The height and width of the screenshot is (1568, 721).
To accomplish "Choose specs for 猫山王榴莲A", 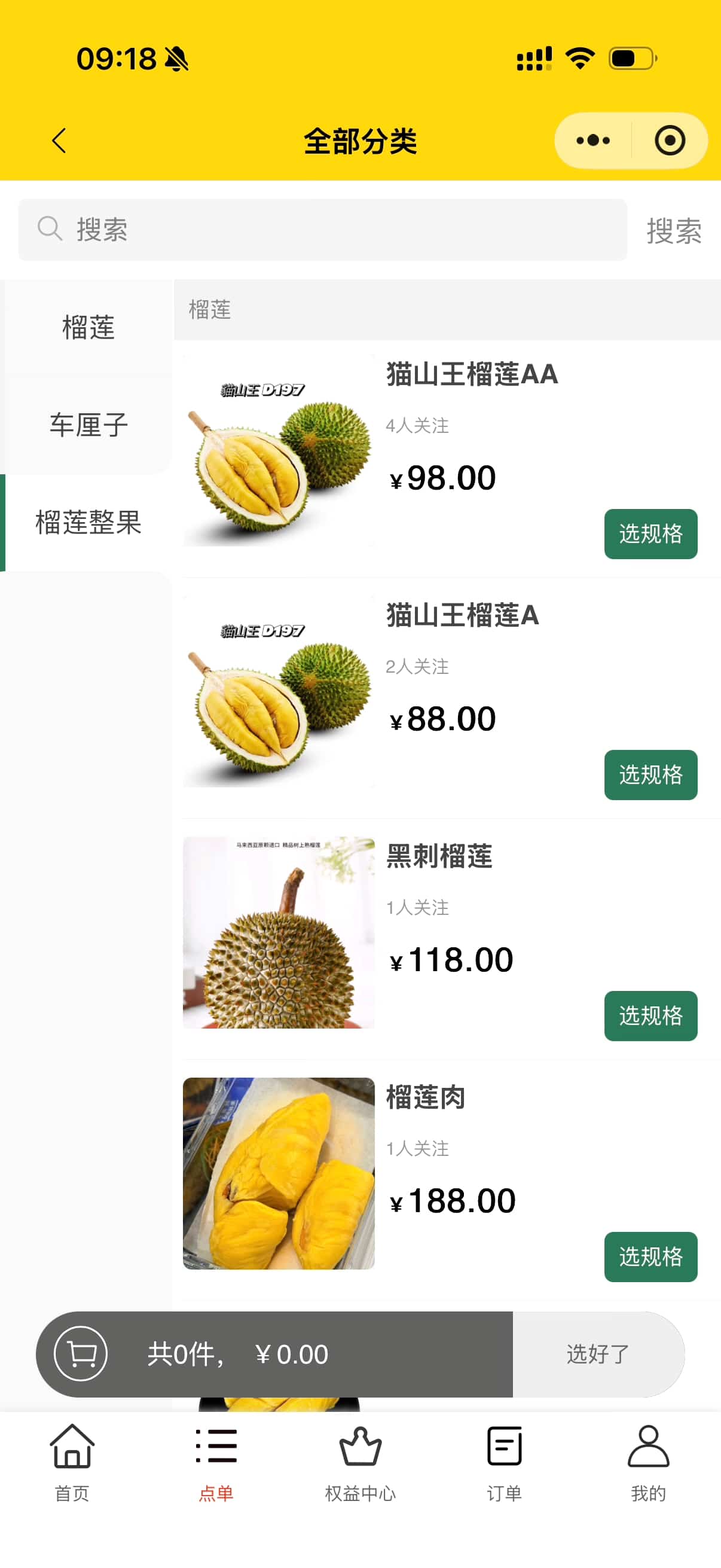I will [x=650, y=775].
